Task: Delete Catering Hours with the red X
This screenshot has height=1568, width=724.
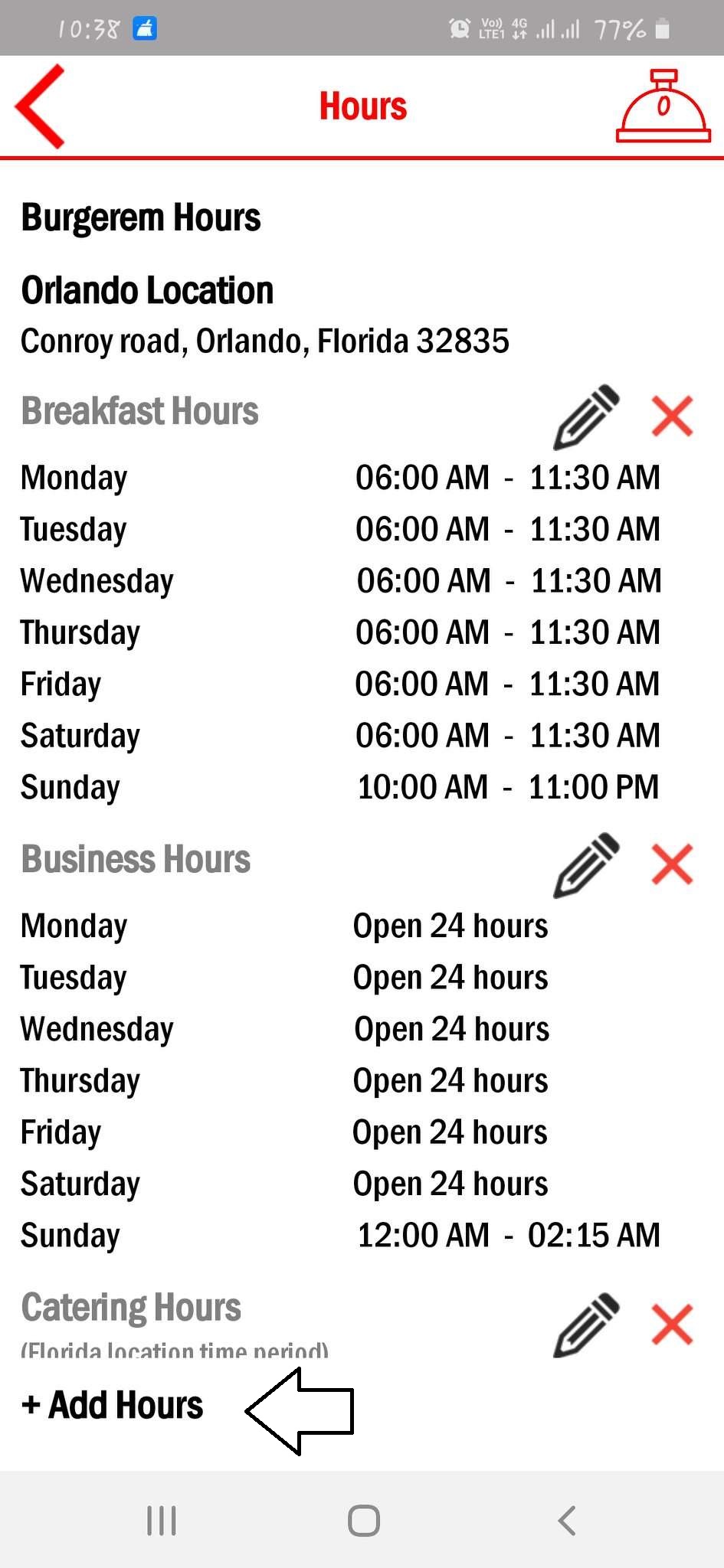Action: coord(672,1325)
